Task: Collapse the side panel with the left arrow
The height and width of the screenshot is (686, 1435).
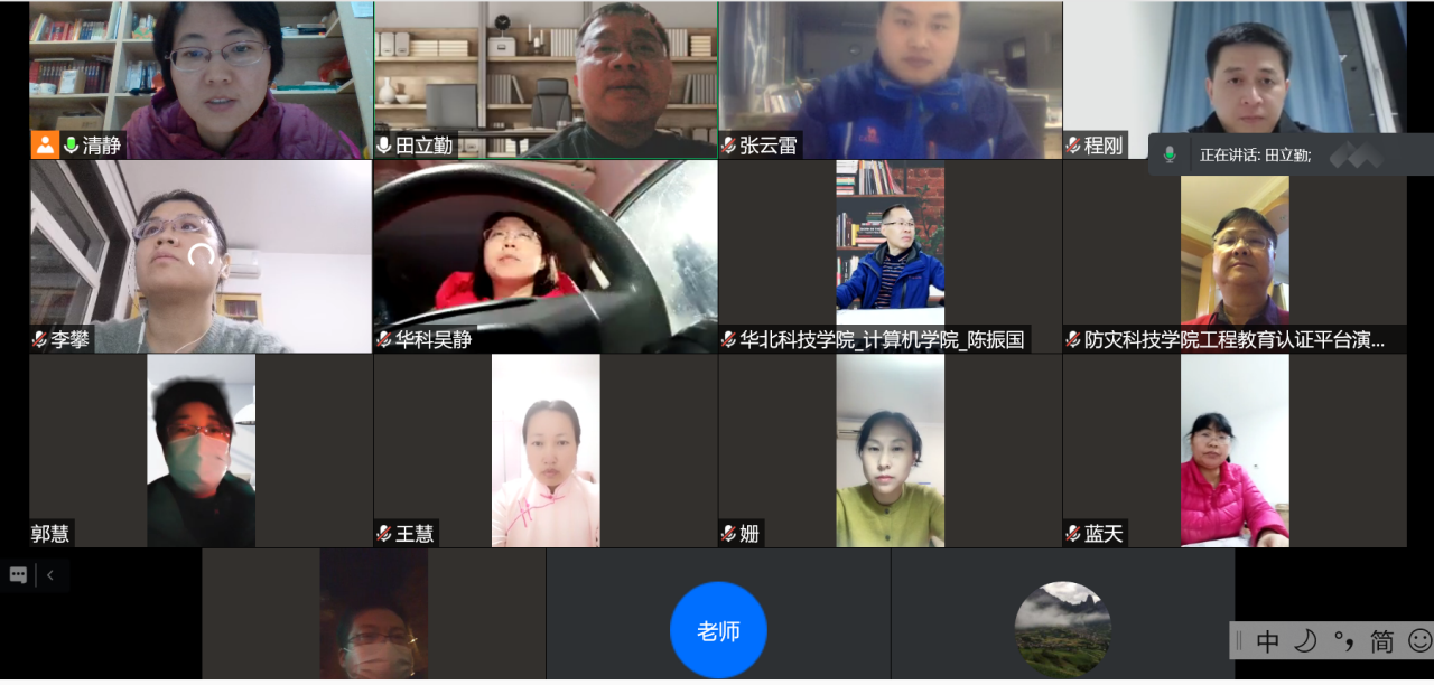Action: pyautogui.click(x=50, y=575)
